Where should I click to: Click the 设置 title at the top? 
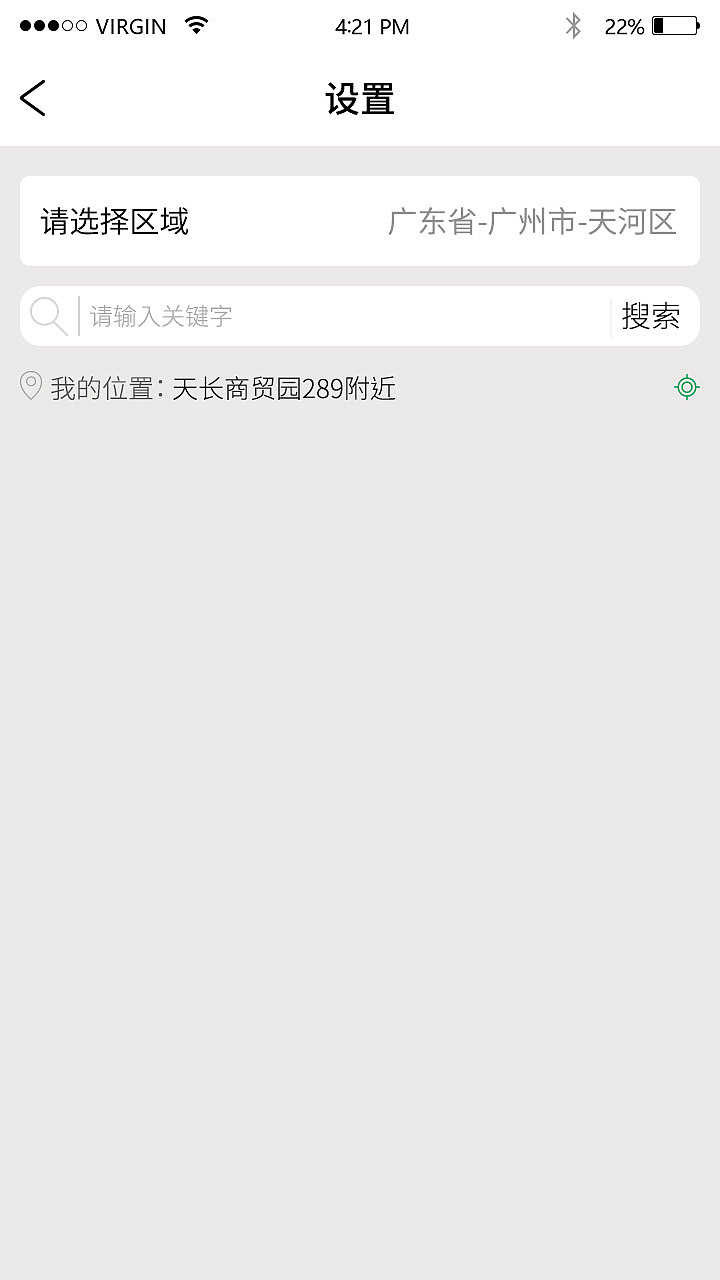359,99
